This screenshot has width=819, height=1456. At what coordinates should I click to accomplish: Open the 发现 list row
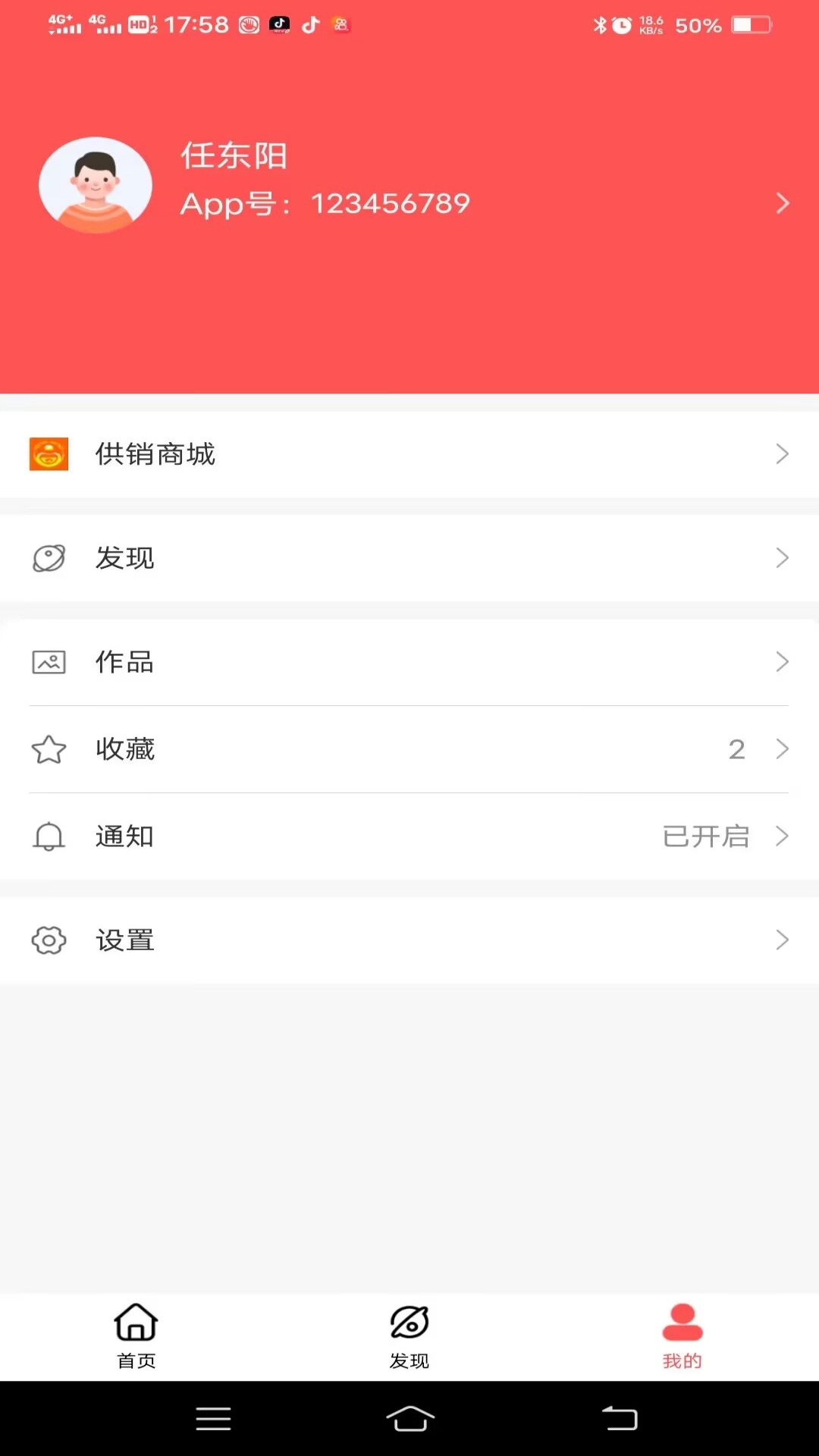point(409,558)
